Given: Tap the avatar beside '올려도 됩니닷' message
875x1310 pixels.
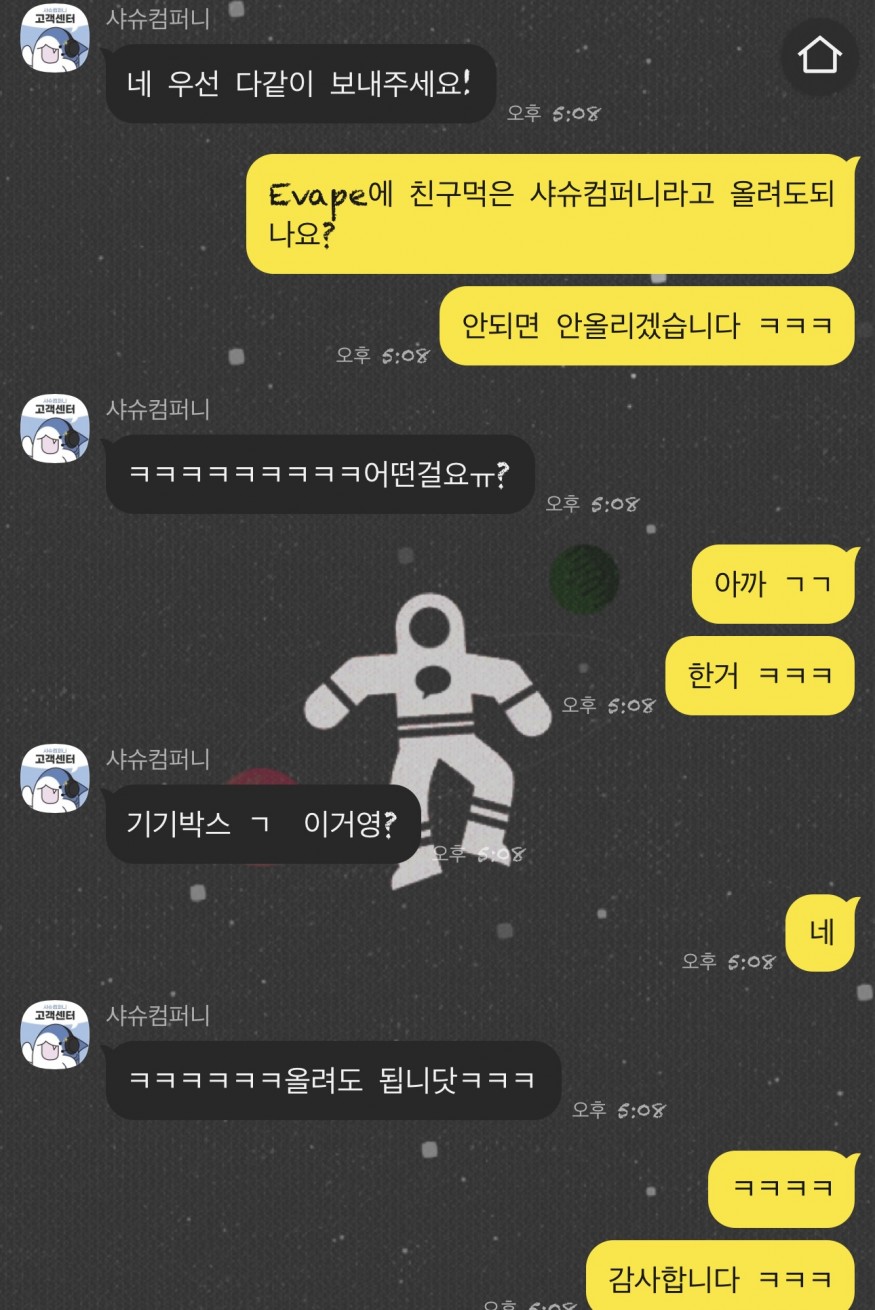Looking at the screenshot, I should (x=56, y=1035).
